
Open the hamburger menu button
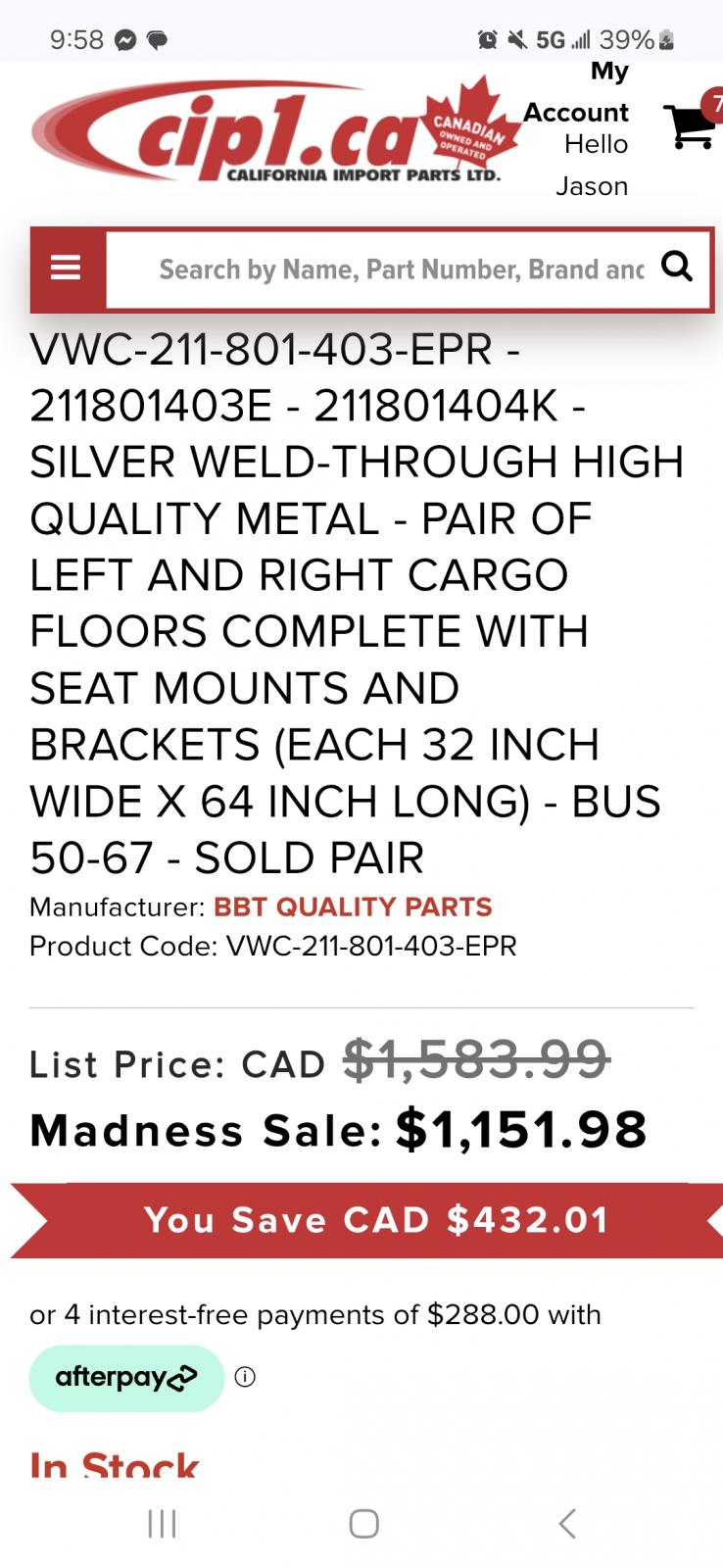point(66,269)
